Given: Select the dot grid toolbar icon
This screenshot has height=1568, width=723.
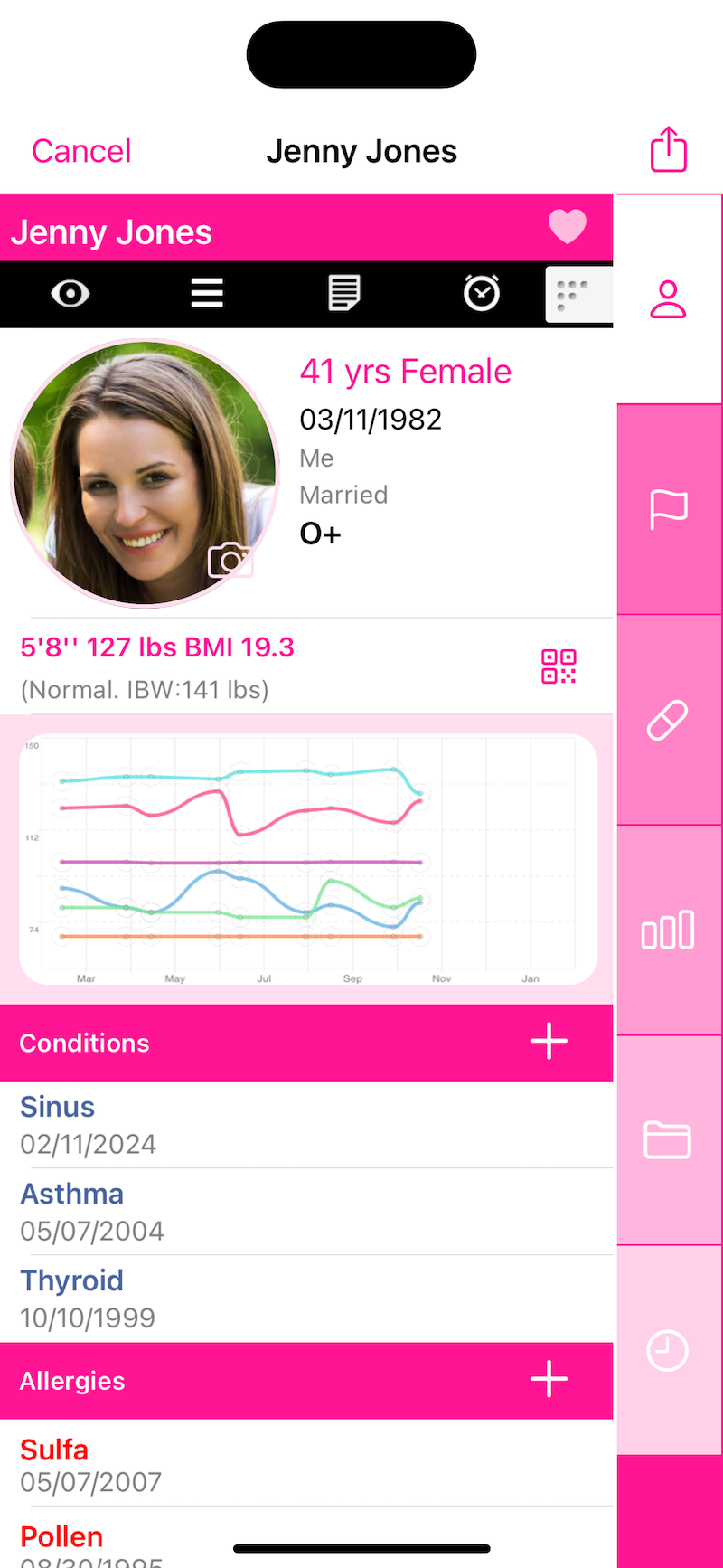Looking at the screenshot, I should coord(577,295).
